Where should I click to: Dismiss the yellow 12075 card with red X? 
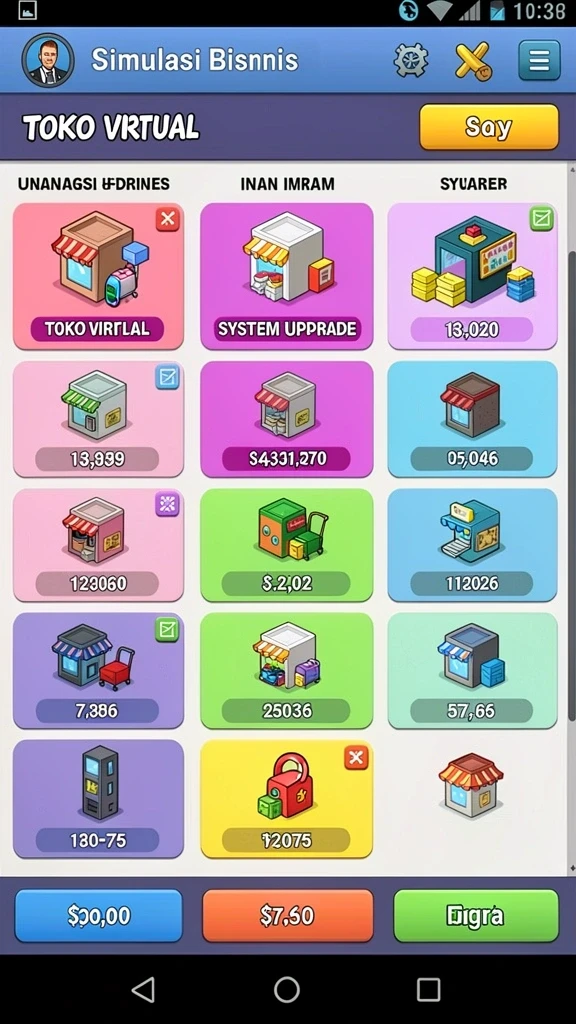click(x=356, y=758)
